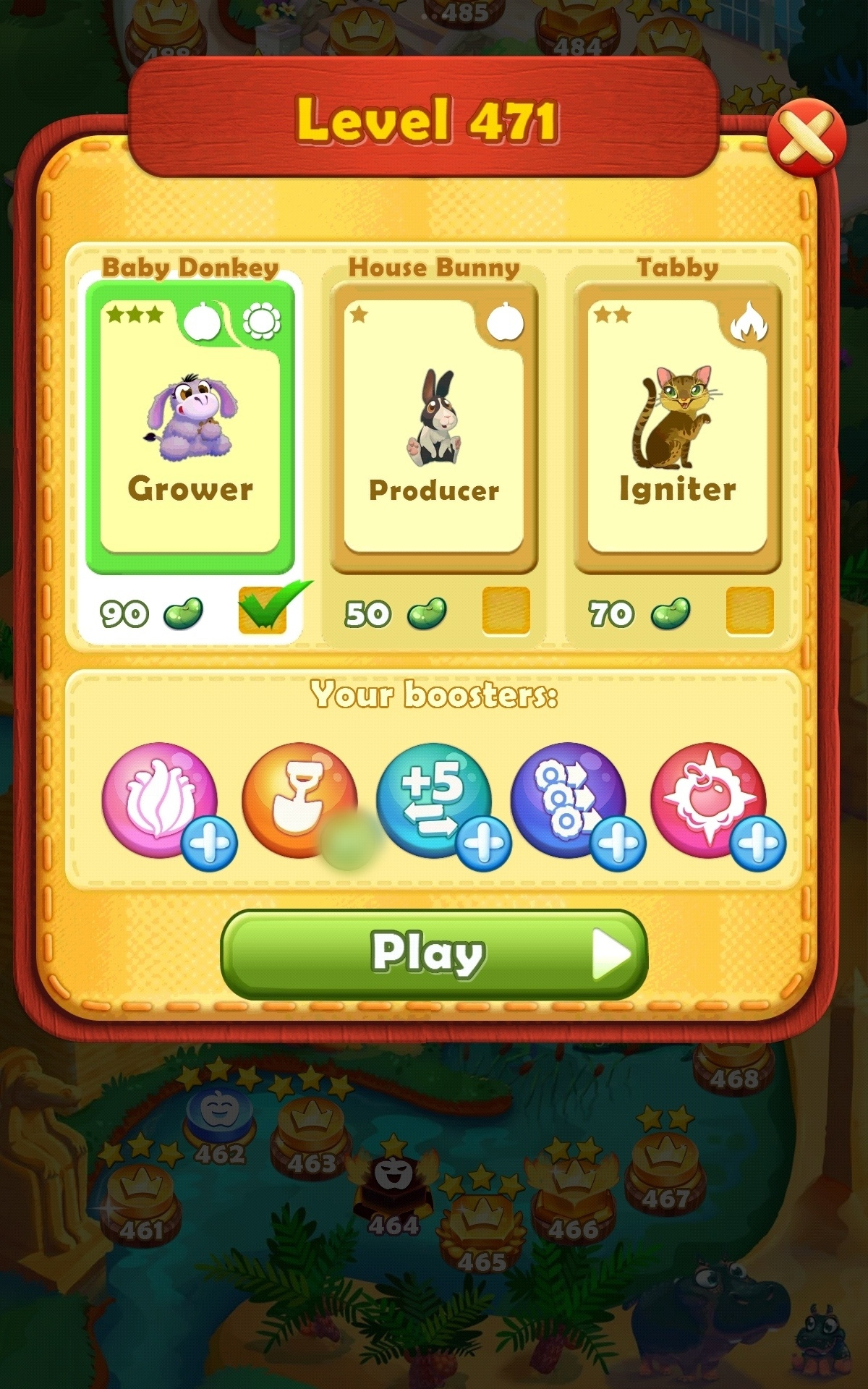Choose the House Bunny Producer card

434,427
